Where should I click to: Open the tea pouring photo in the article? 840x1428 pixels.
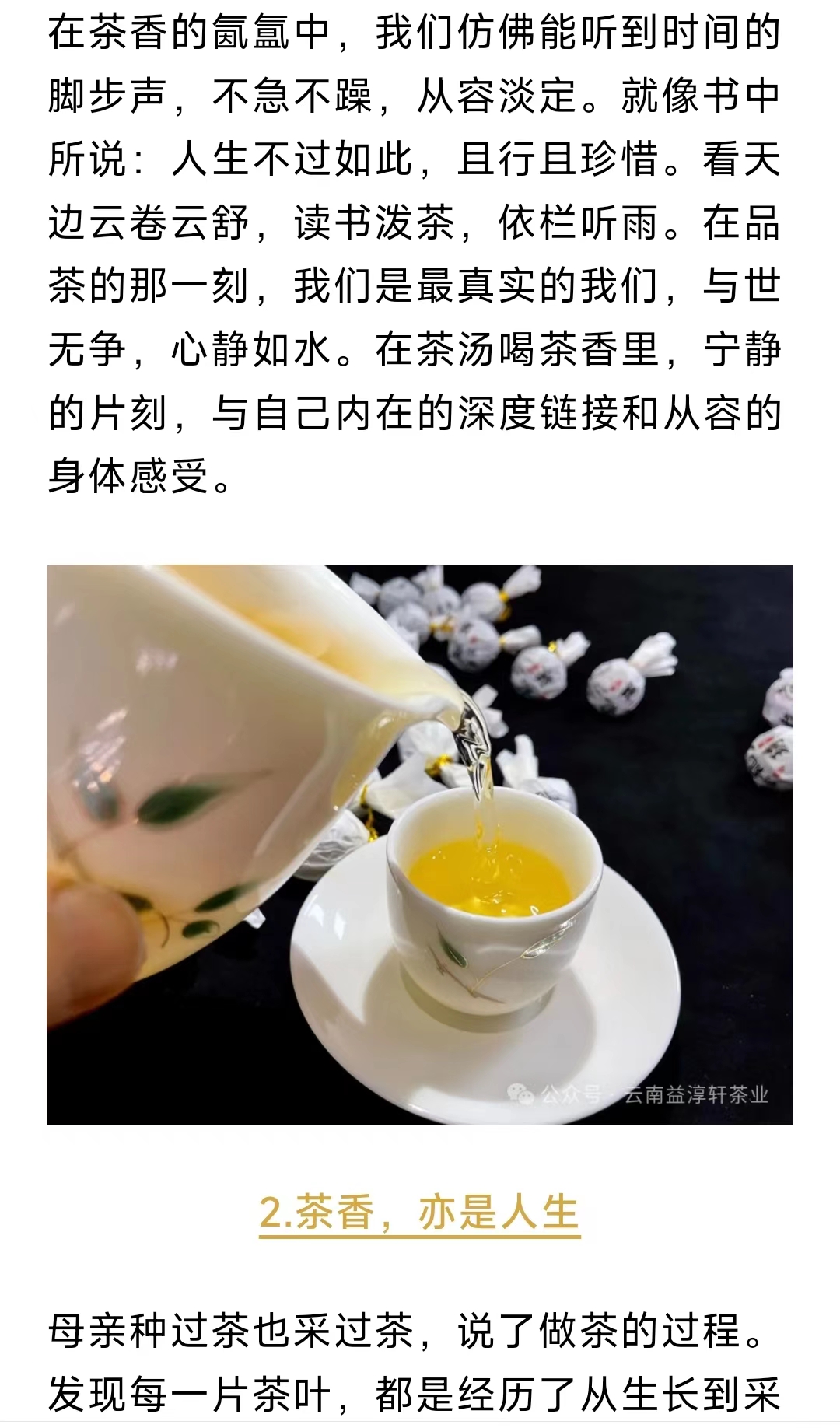coord(420,844)
